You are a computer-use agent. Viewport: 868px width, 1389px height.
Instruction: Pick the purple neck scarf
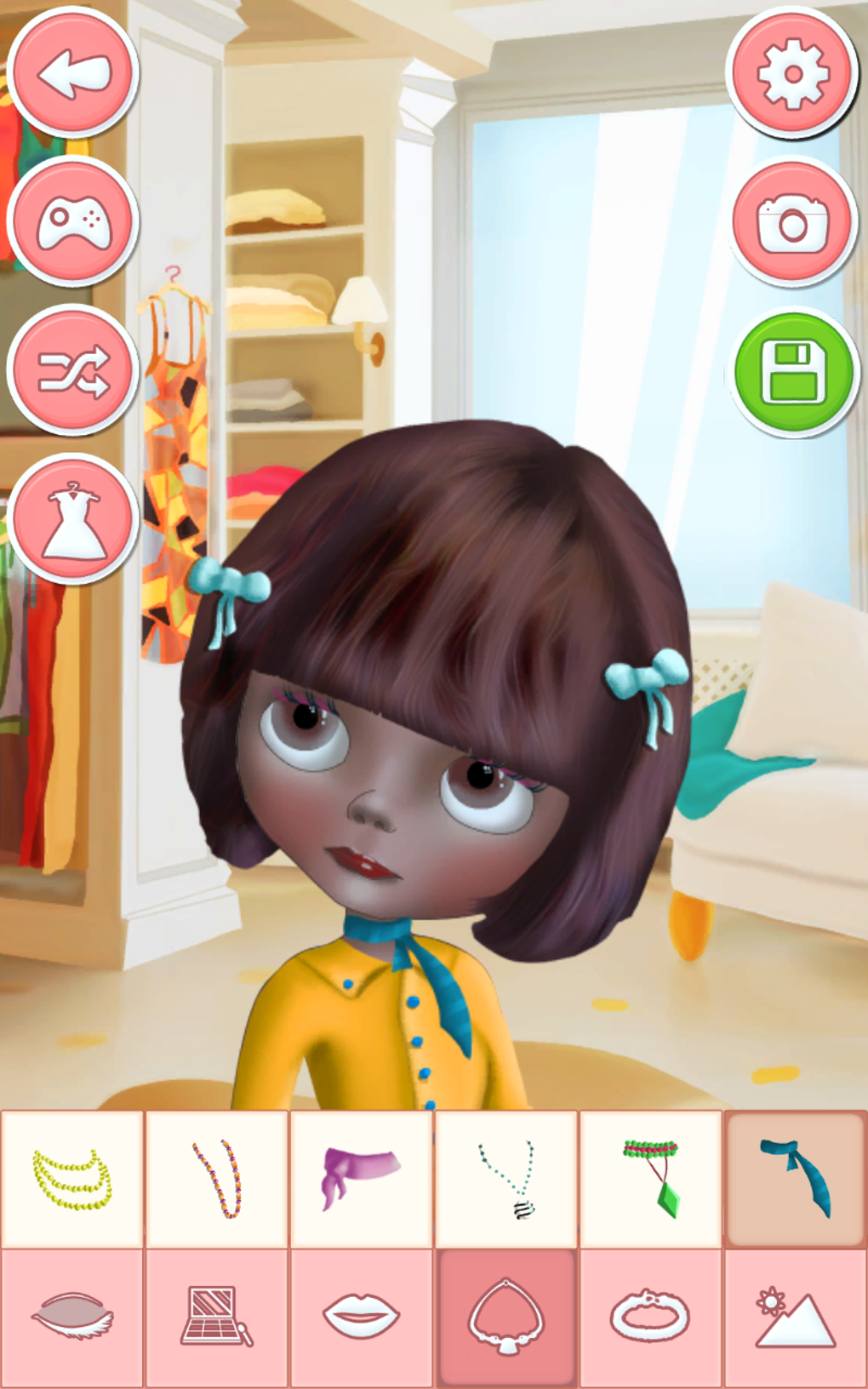coord(362,1180)
